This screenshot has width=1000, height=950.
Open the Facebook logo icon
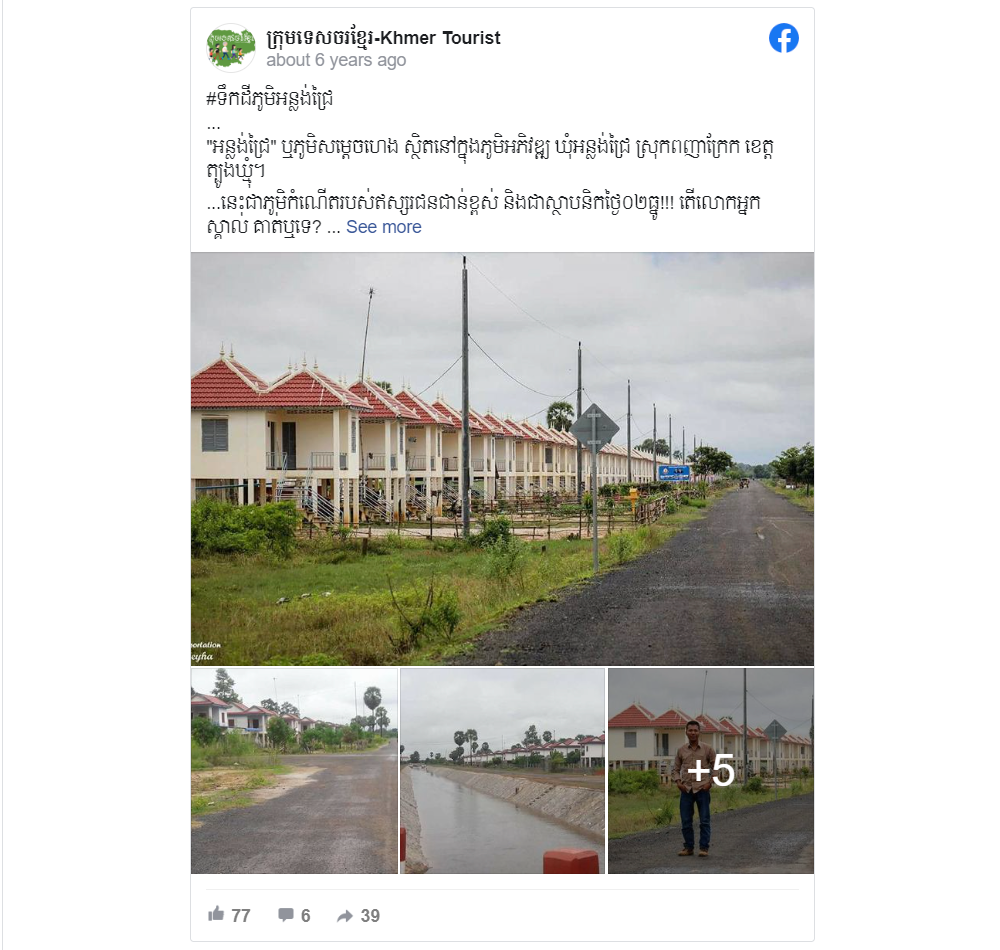pos(784,38)
